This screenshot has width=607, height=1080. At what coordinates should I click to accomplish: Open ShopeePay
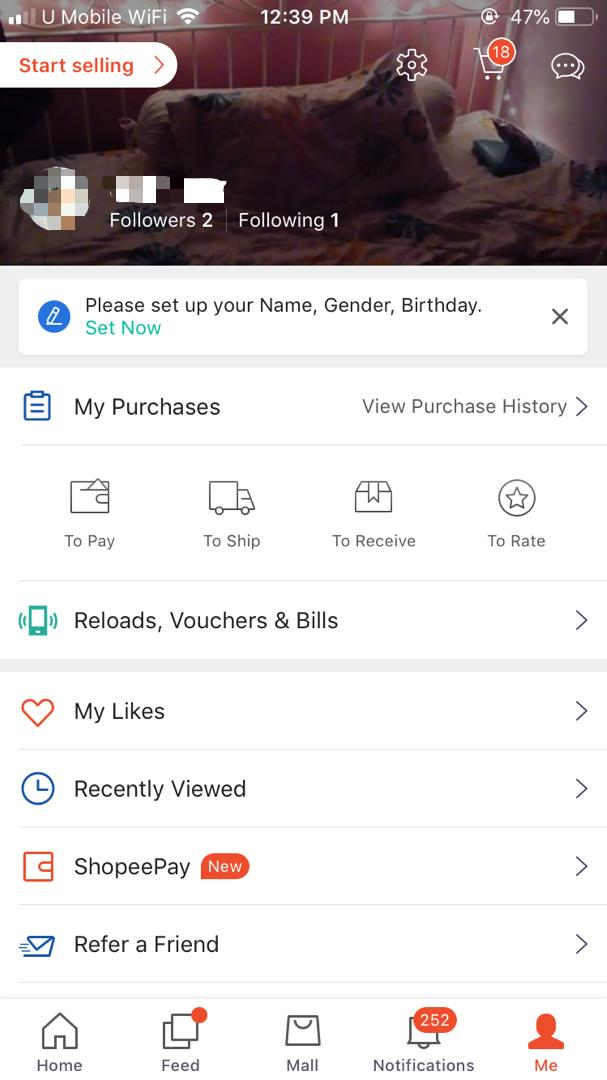tap(303, 866)
